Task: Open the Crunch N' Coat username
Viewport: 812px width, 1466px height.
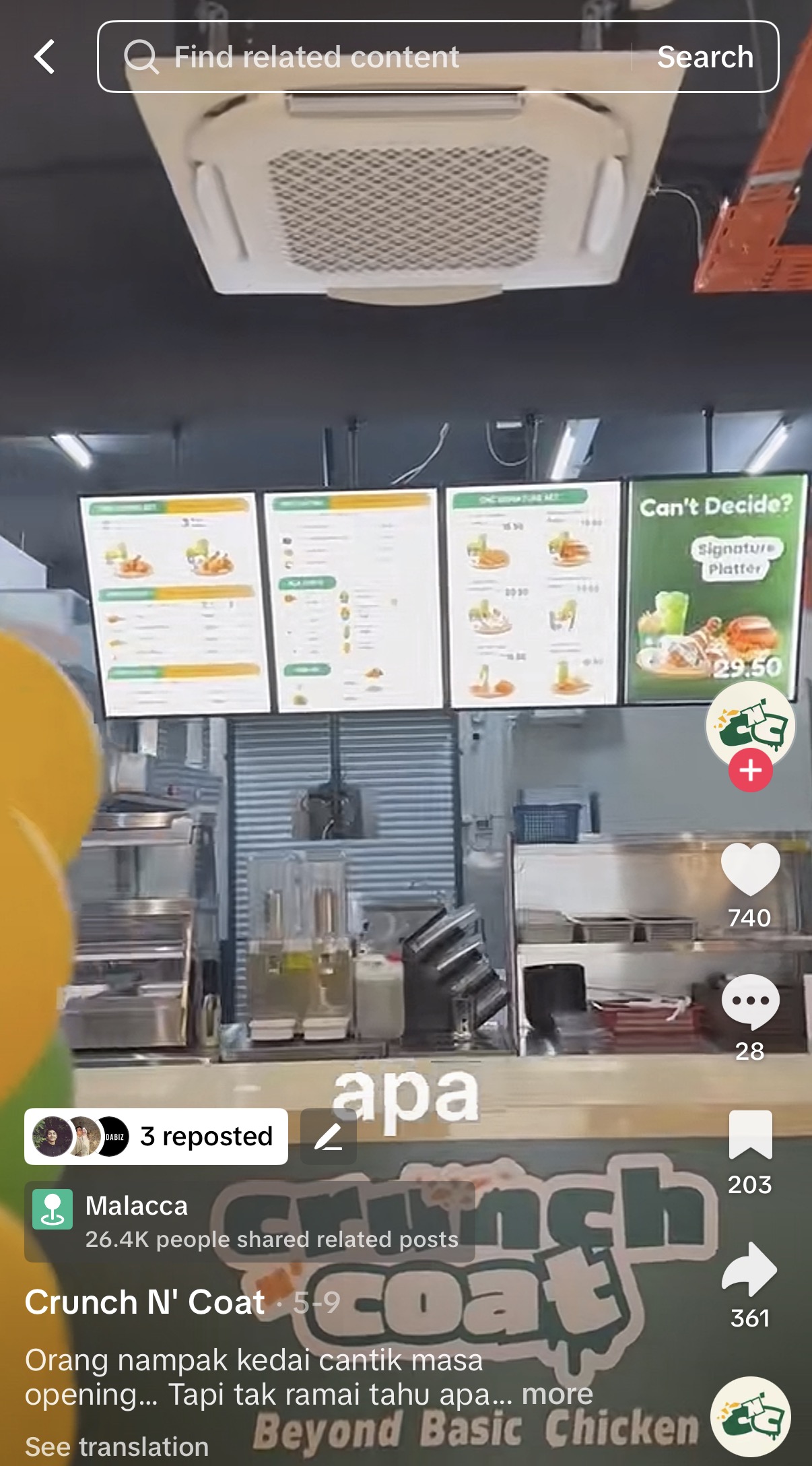Action: click(x=145, y=1302)
